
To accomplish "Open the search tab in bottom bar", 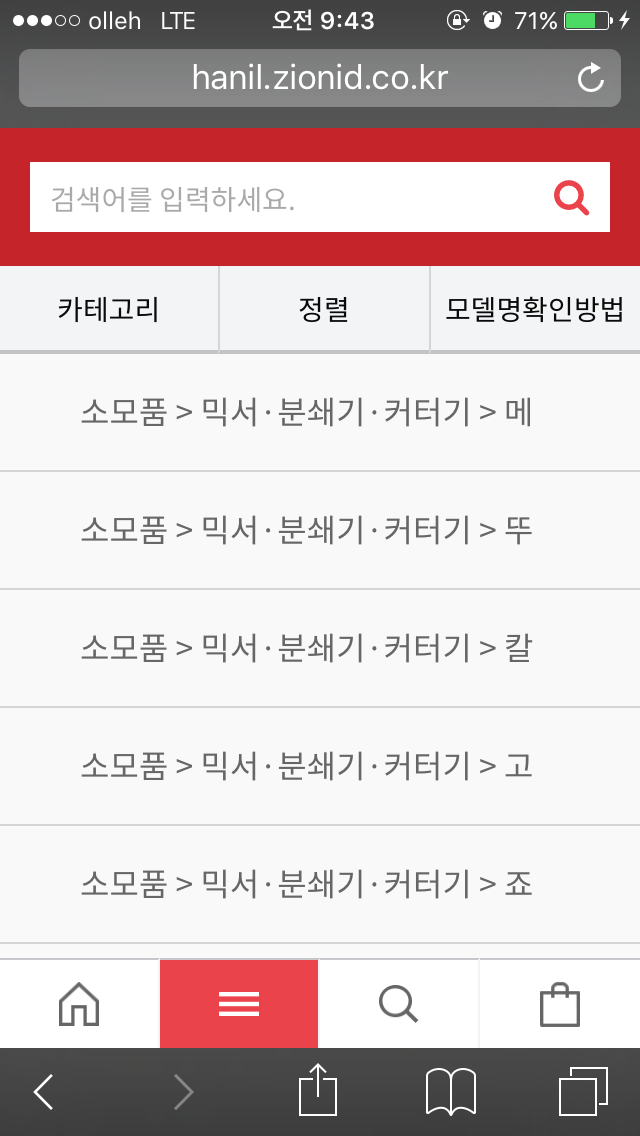I will click(398, 1003).
